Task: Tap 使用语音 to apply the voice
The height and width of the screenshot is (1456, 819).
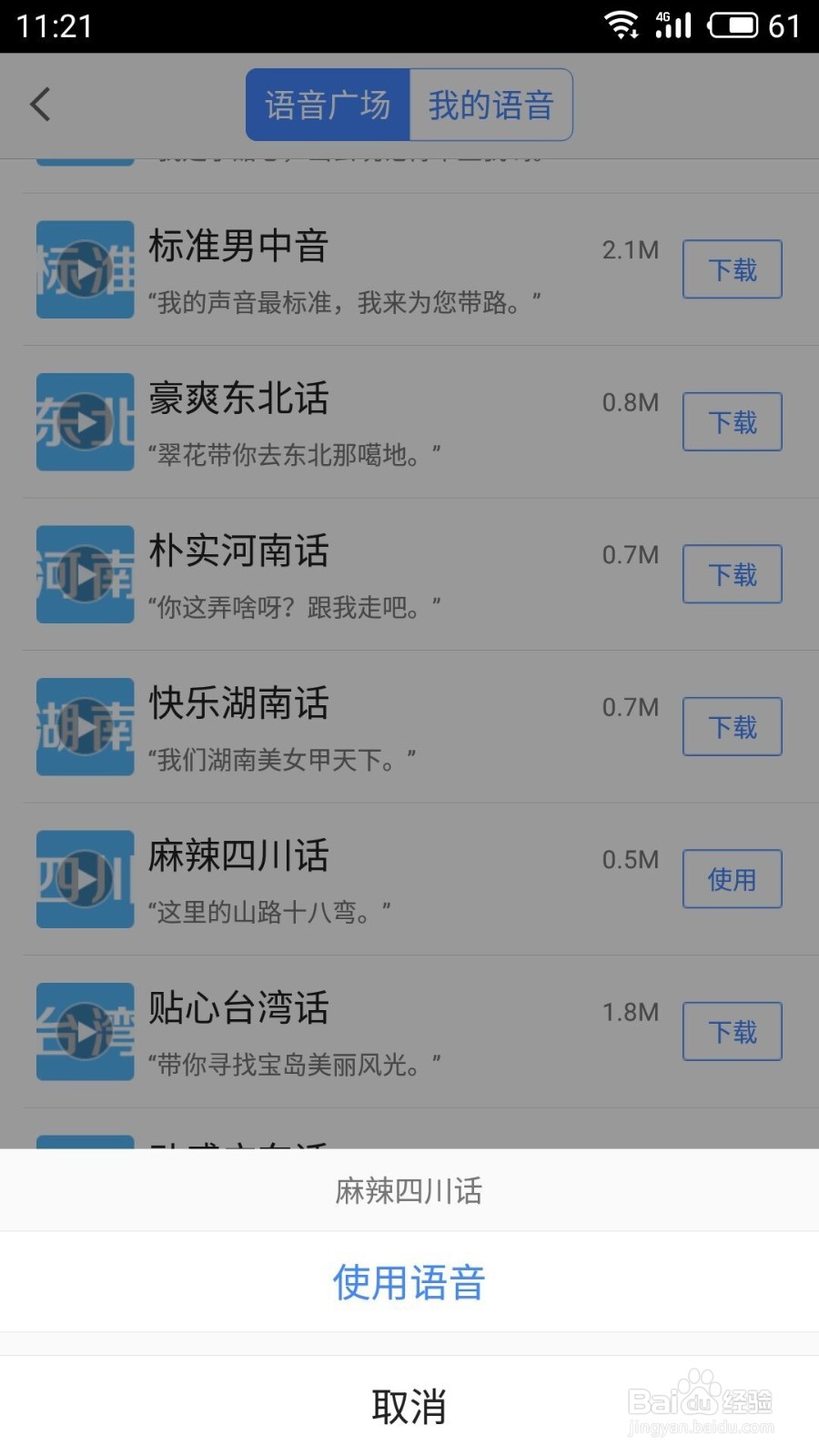Action: [x=409, y=1281]
